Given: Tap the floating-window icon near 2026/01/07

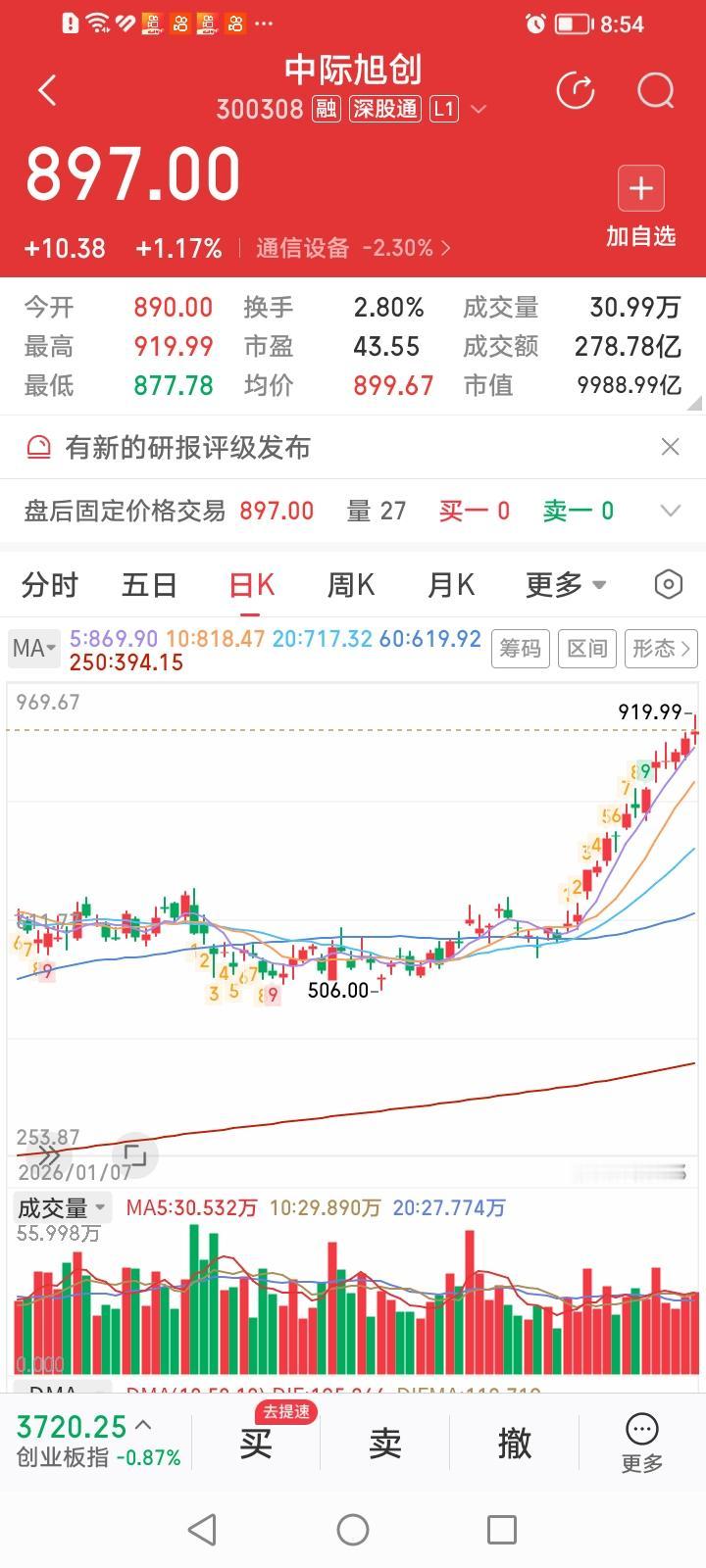Looking at the screenshot, I should pyautogui.click(x=134, y=1154).
